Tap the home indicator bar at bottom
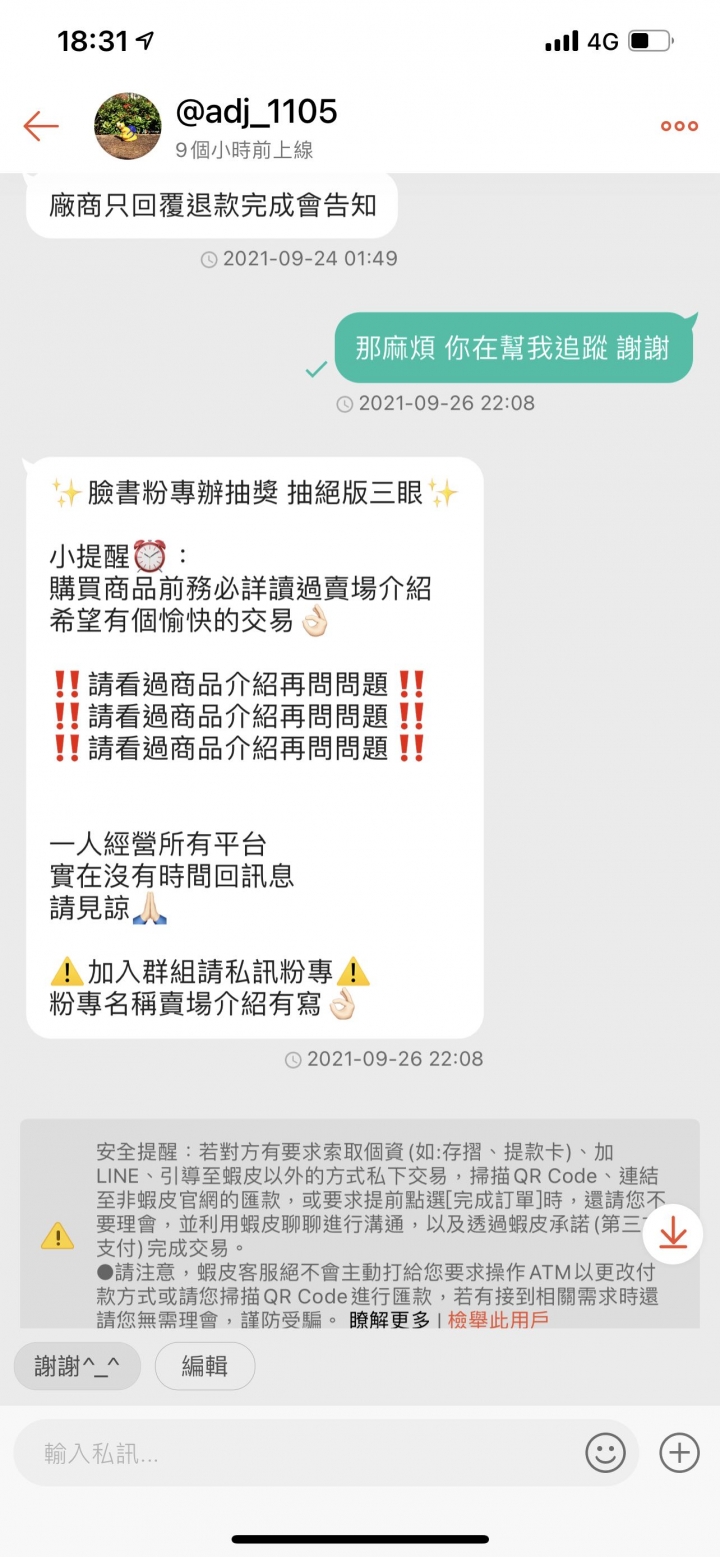The width and height of the screenshot is (720, 1557). 360,1538
